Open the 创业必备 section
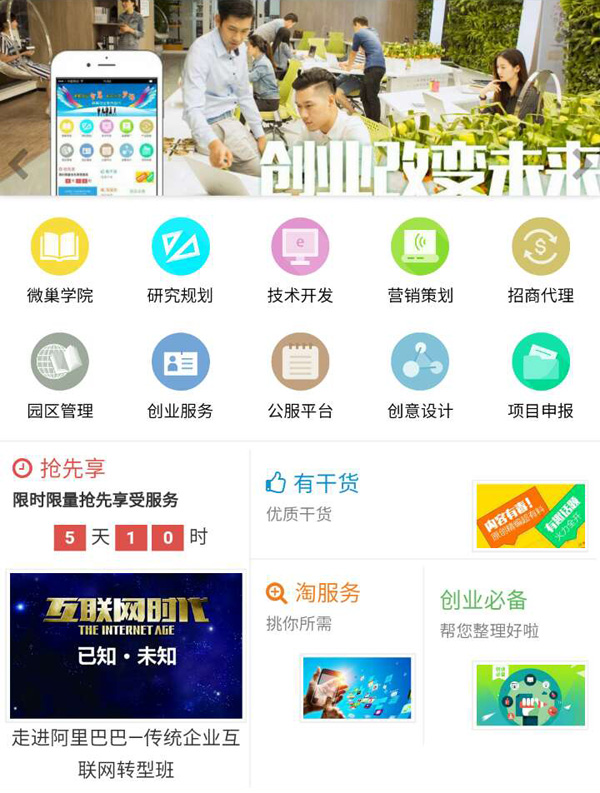 [x=483, y=600]
